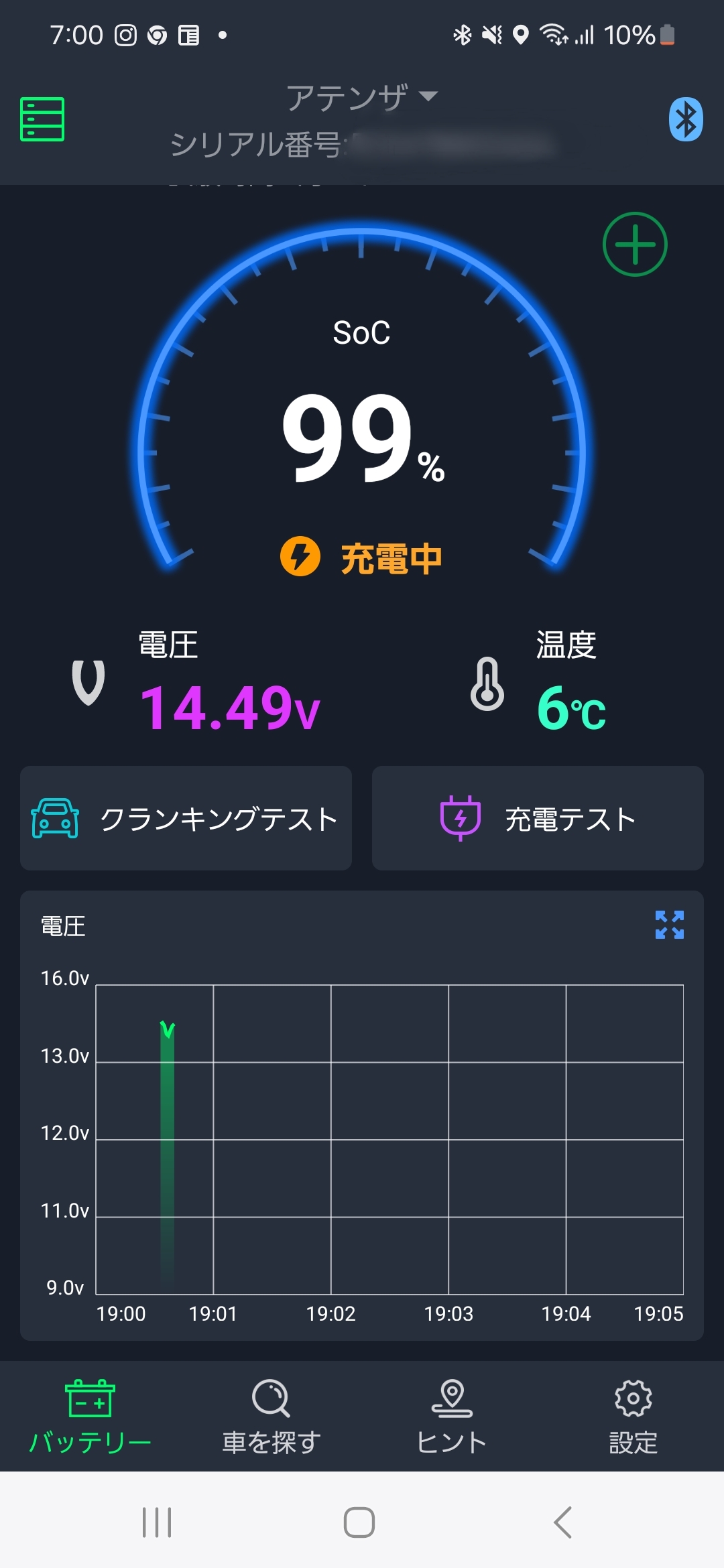
Task: Open the green device list icon
Action: coord(42,119)
